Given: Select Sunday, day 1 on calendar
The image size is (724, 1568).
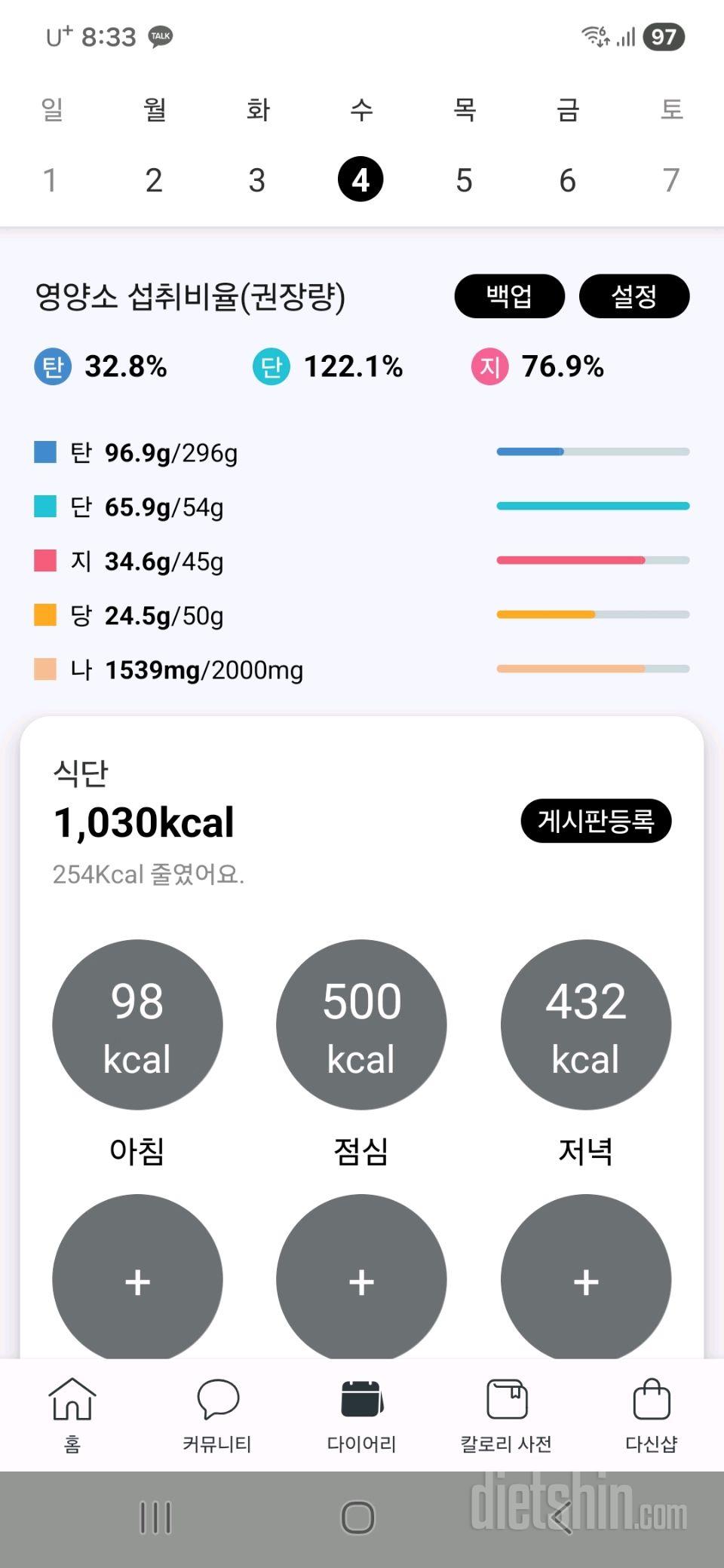Looking at the screenshot, I should point(50,179).
